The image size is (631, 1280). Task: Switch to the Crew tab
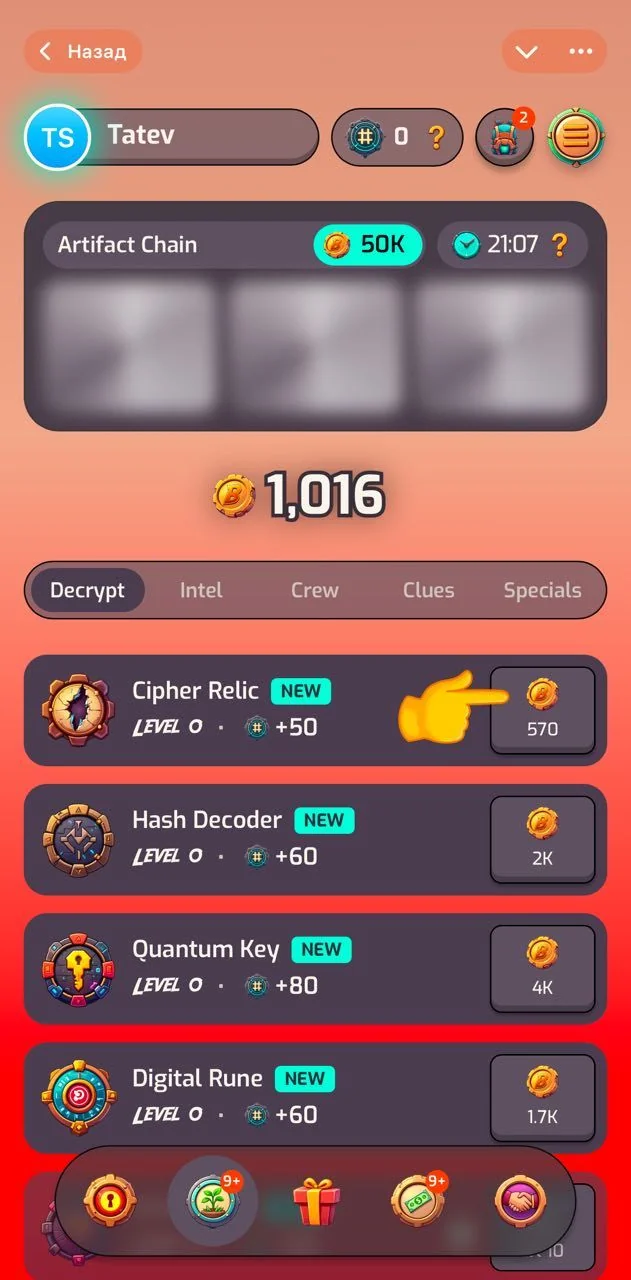pyautogui.click(x=315, y=590)
